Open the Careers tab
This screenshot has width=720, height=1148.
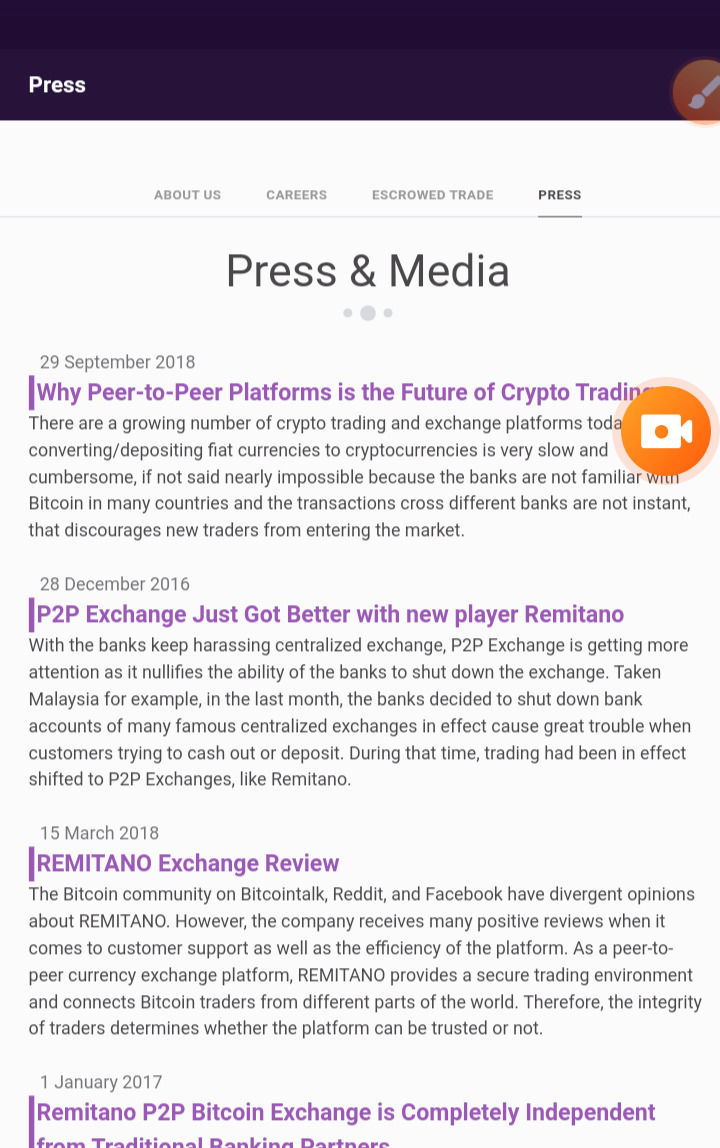tap(296, 195)
